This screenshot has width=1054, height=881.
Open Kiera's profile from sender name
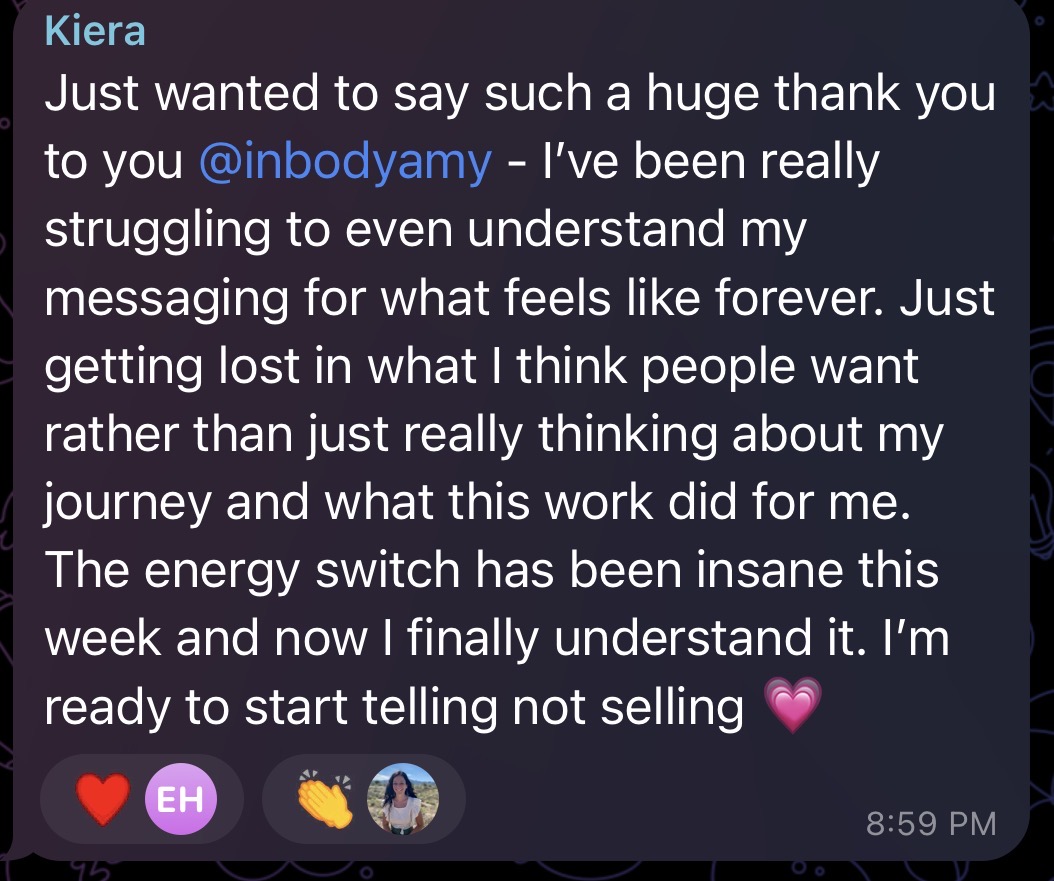point(96,30)
